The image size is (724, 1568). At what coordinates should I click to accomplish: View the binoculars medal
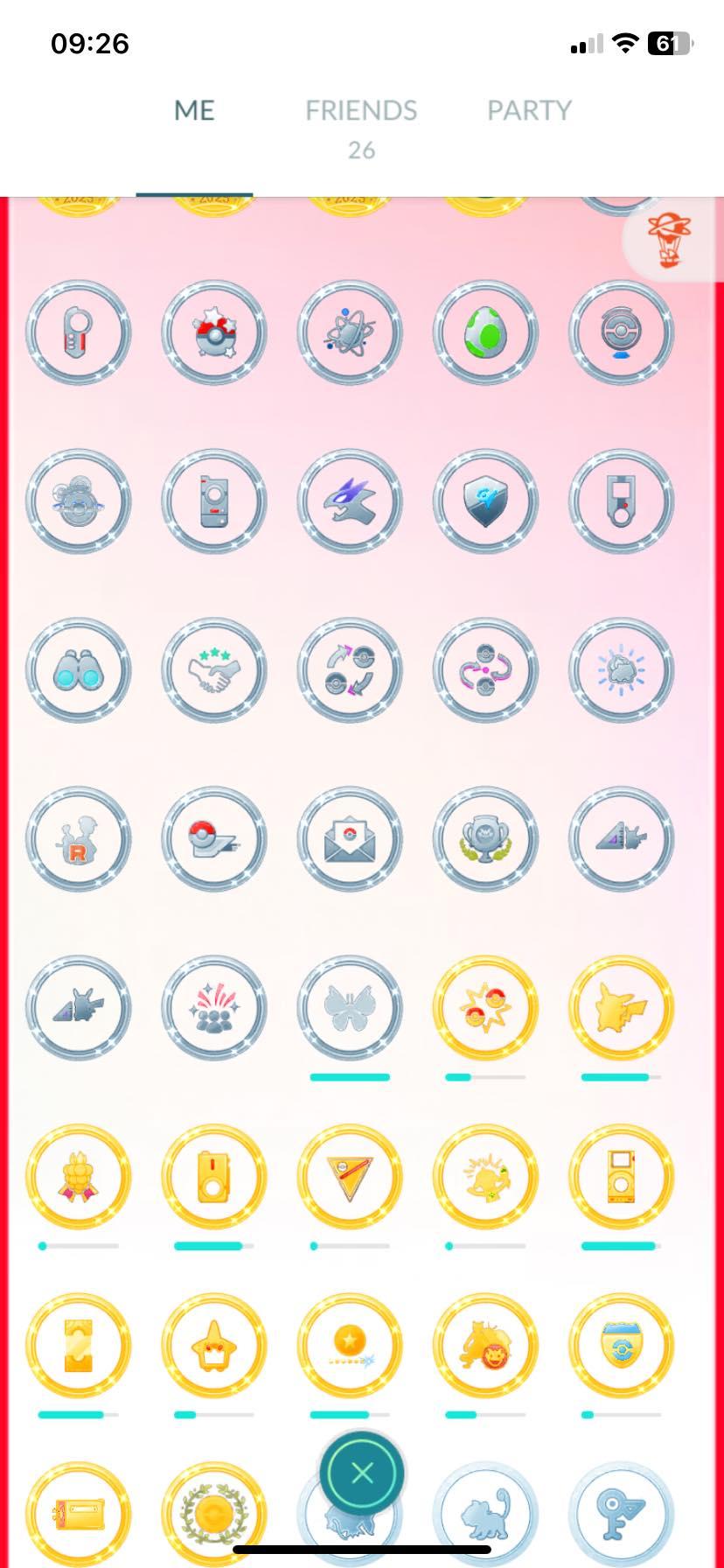point(79,671)
